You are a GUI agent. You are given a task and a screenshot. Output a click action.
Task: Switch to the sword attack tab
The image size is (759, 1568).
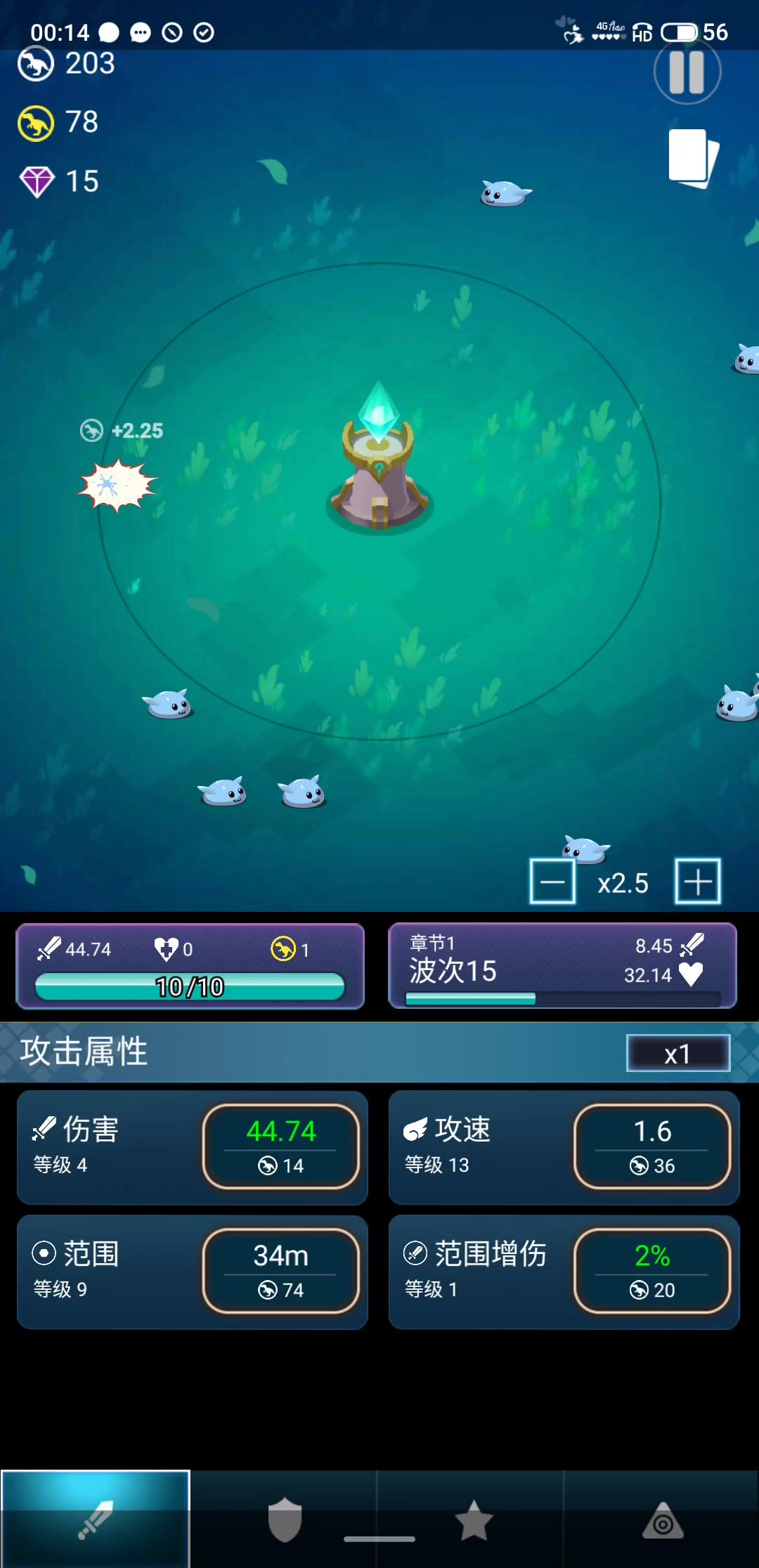[96, 1519]
